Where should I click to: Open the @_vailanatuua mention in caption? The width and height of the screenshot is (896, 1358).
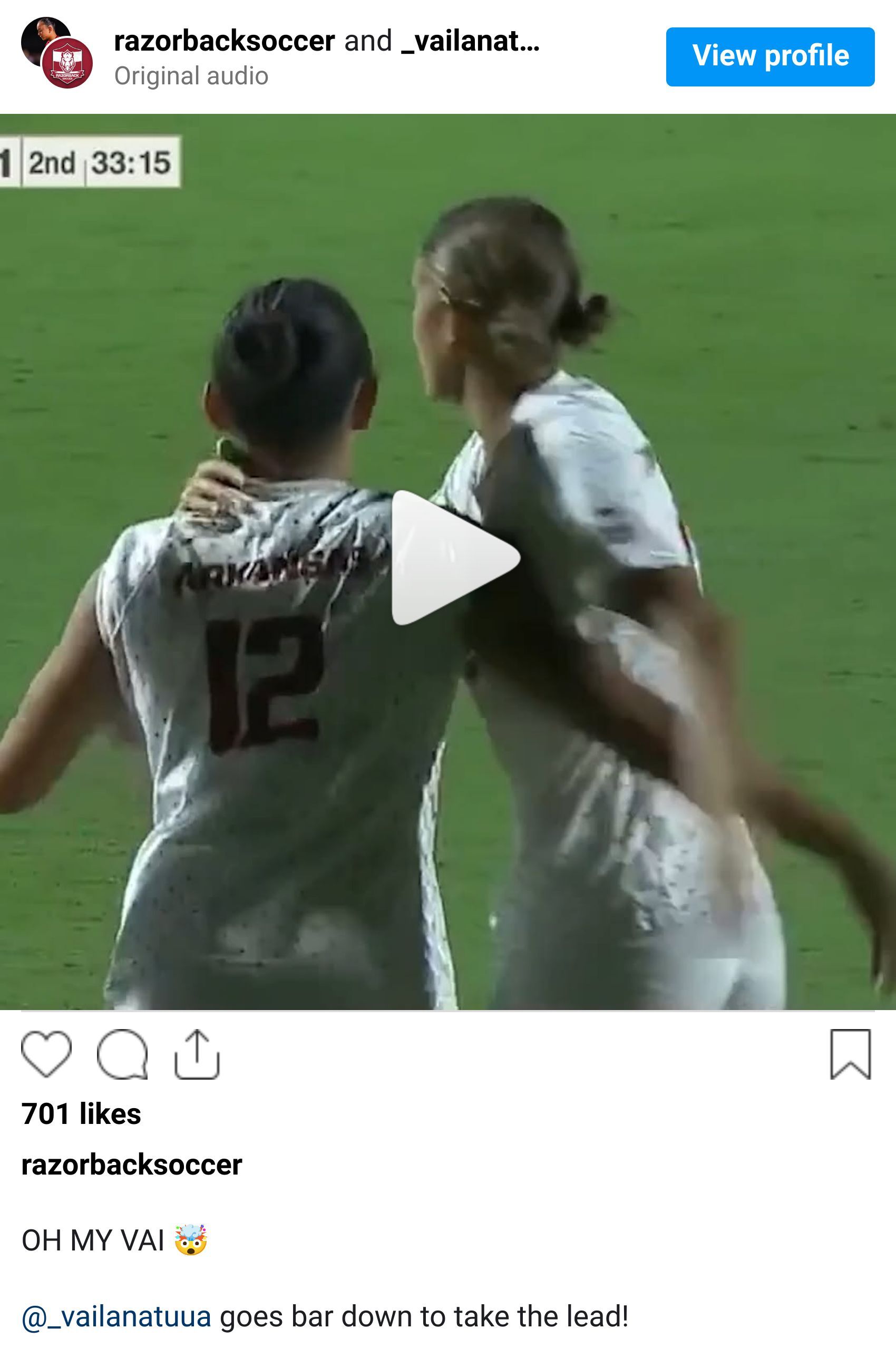116,1316
